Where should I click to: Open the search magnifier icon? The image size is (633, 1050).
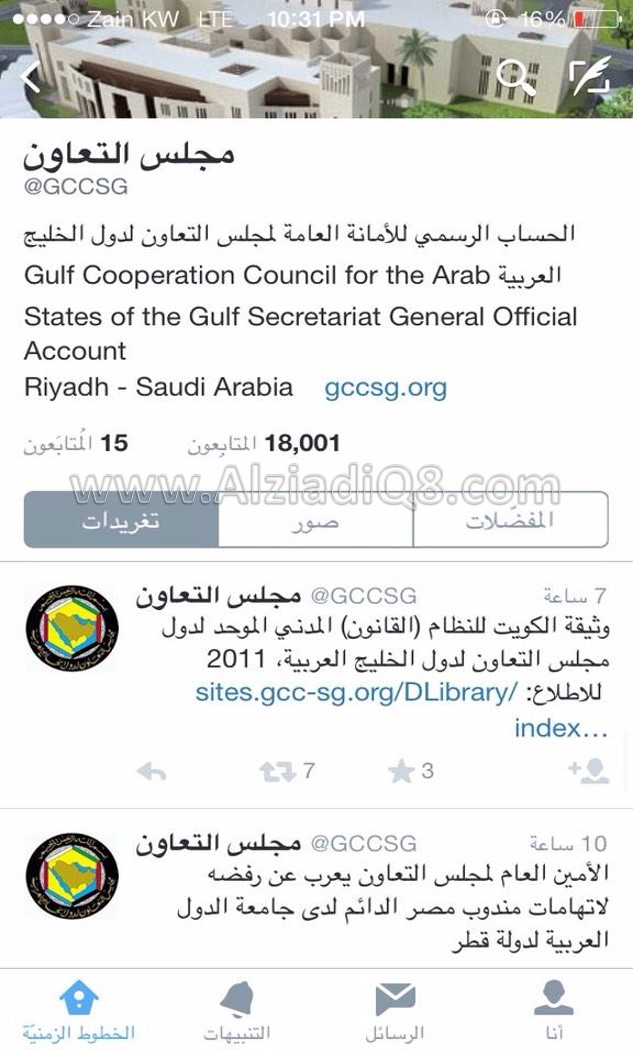(x=515, y=78)
